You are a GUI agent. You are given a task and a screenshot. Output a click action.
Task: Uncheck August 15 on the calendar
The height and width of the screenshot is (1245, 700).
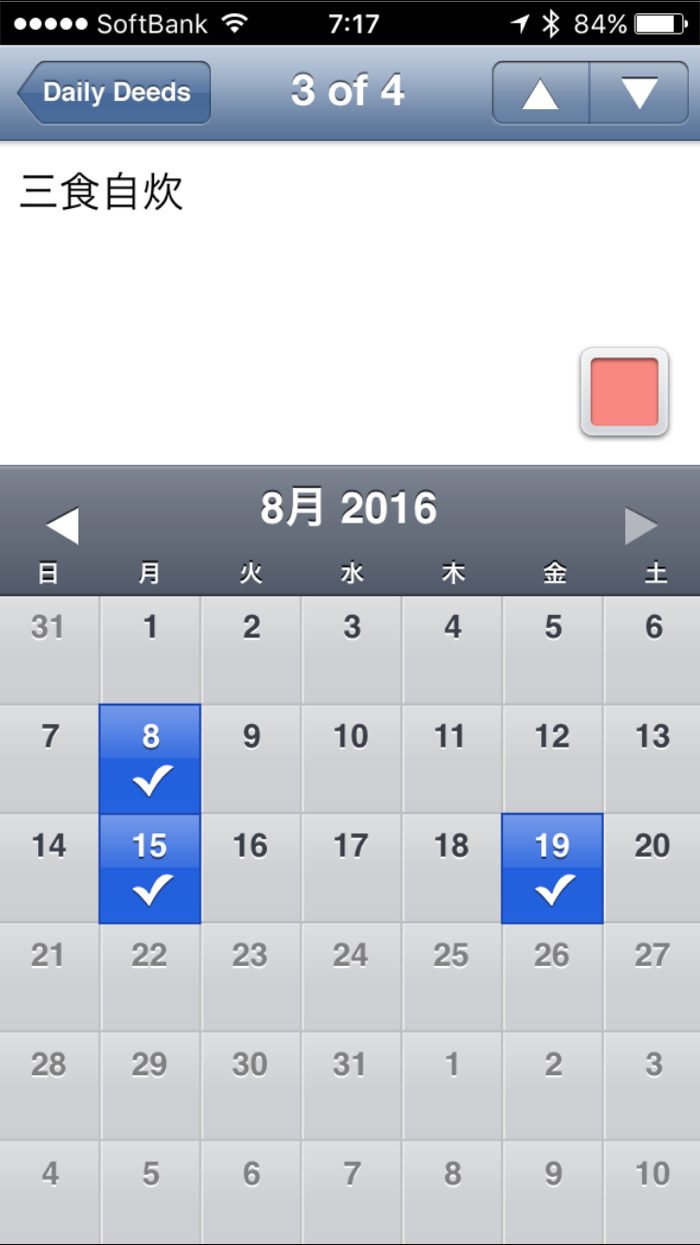click(150, 868)
